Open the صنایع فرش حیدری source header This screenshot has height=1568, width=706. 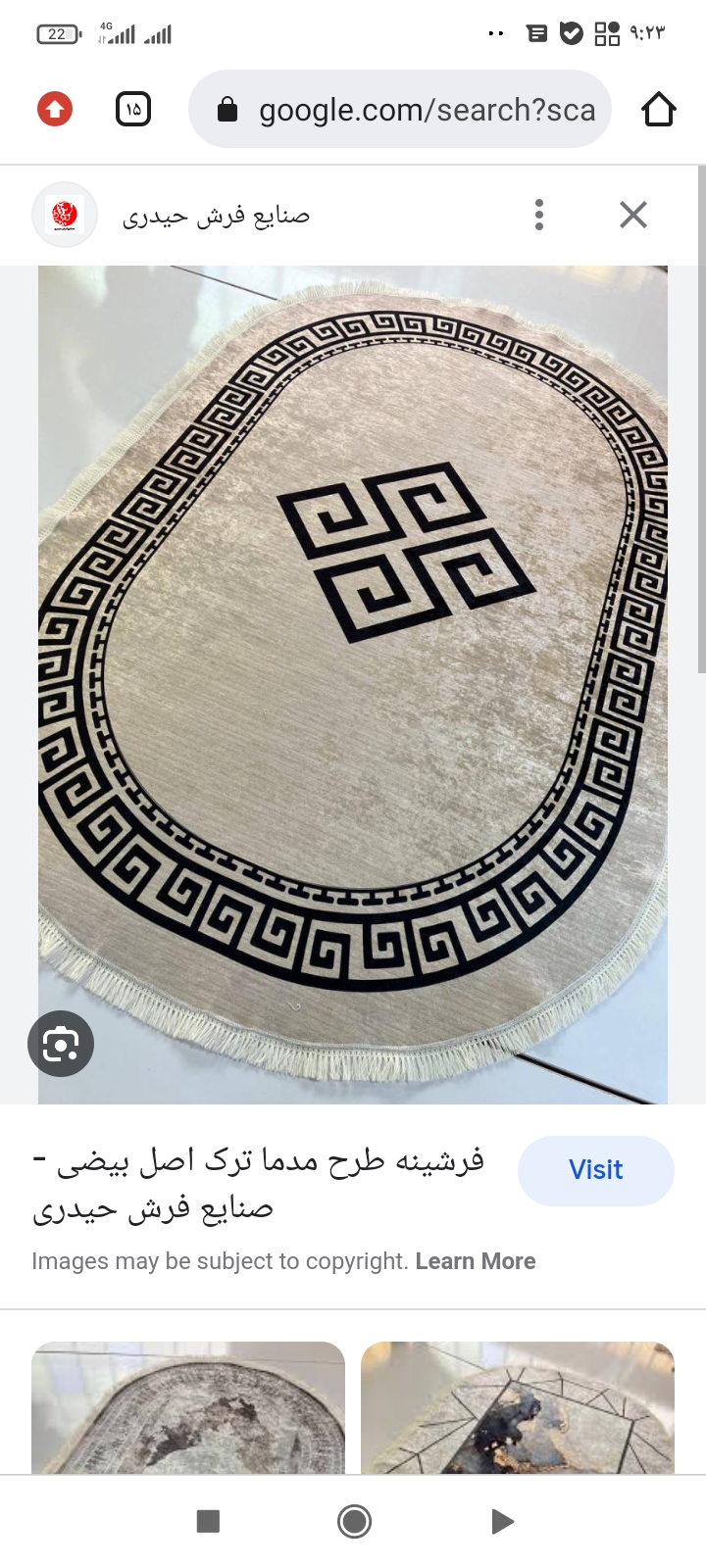coord(215,215)
